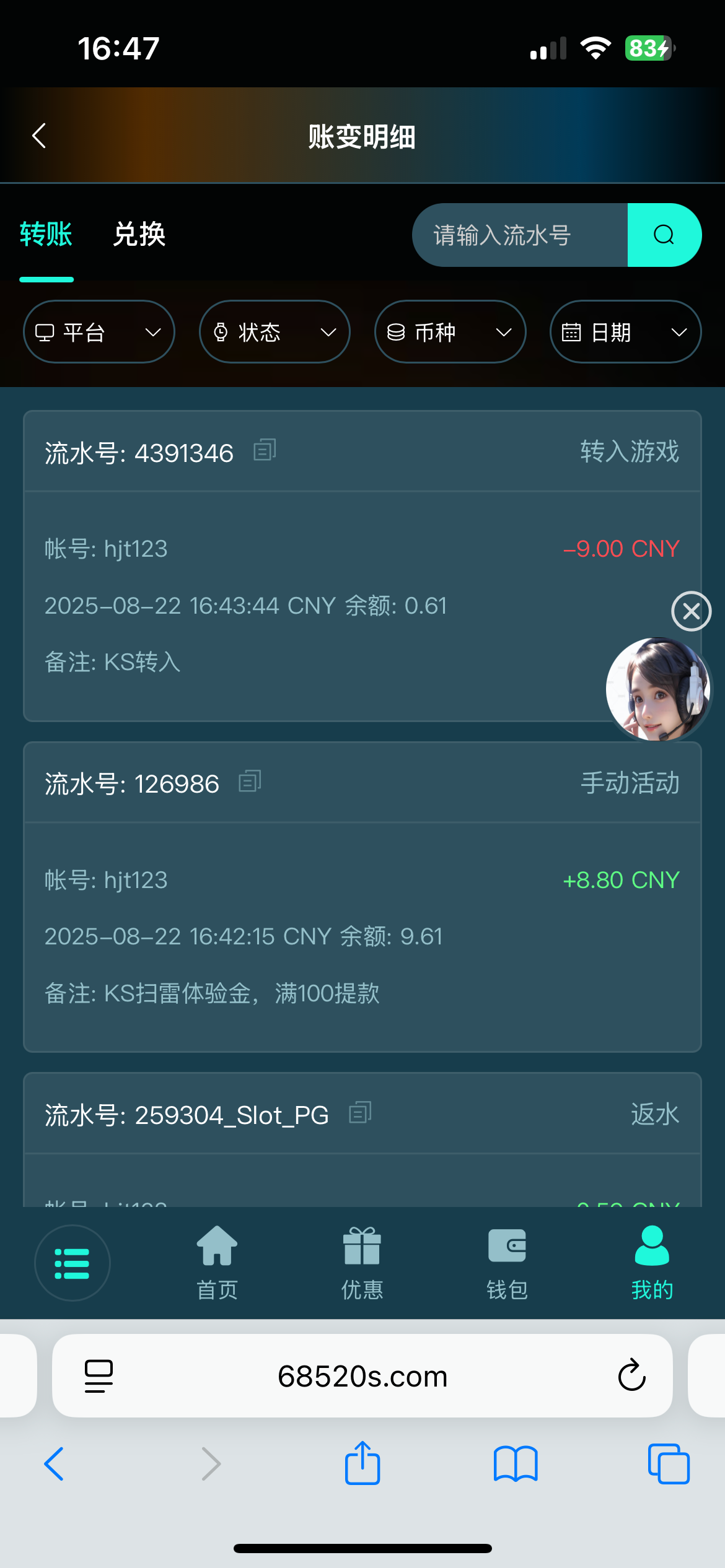Copy serial number 4391346
Image resolution: width=725 pixels, height=1568 pixels.
point(265,450)
